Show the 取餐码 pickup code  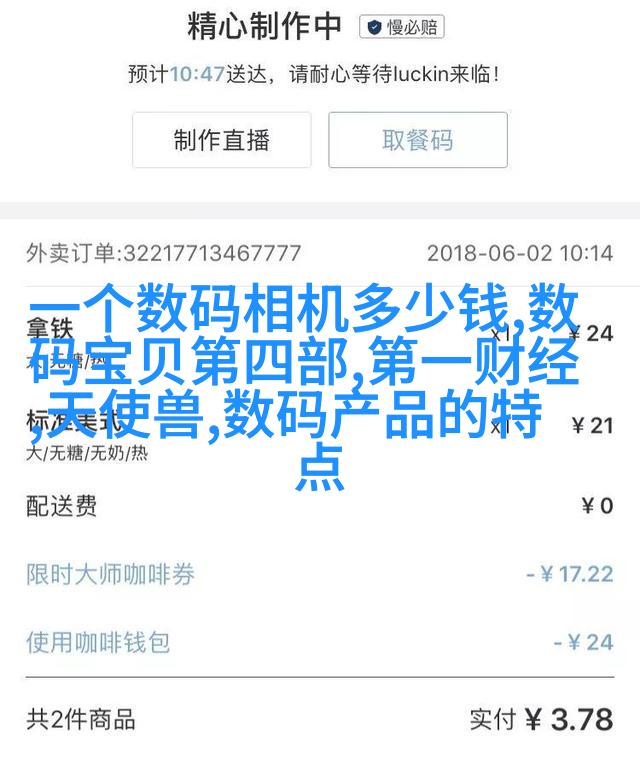418,140
